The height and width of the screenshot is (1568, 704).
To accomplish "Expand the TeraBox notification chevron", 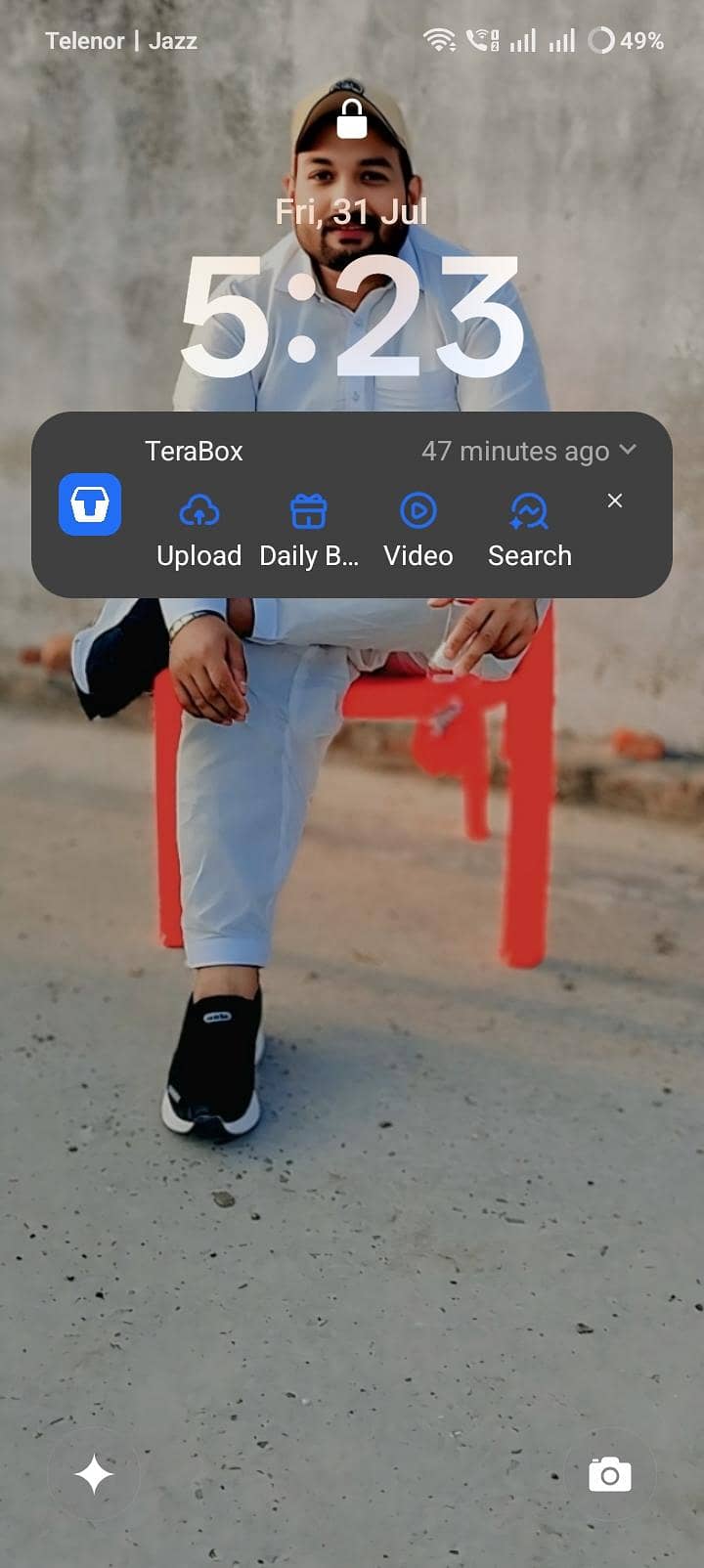I will pos(628,450).
